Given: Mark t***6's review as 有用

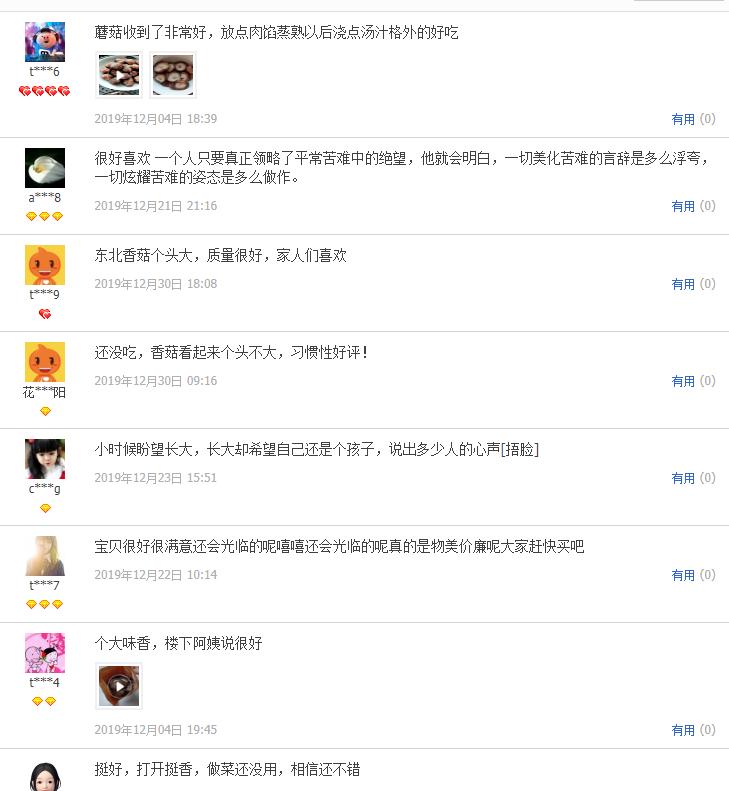Looking at the screenshot, I should [683, 119].
